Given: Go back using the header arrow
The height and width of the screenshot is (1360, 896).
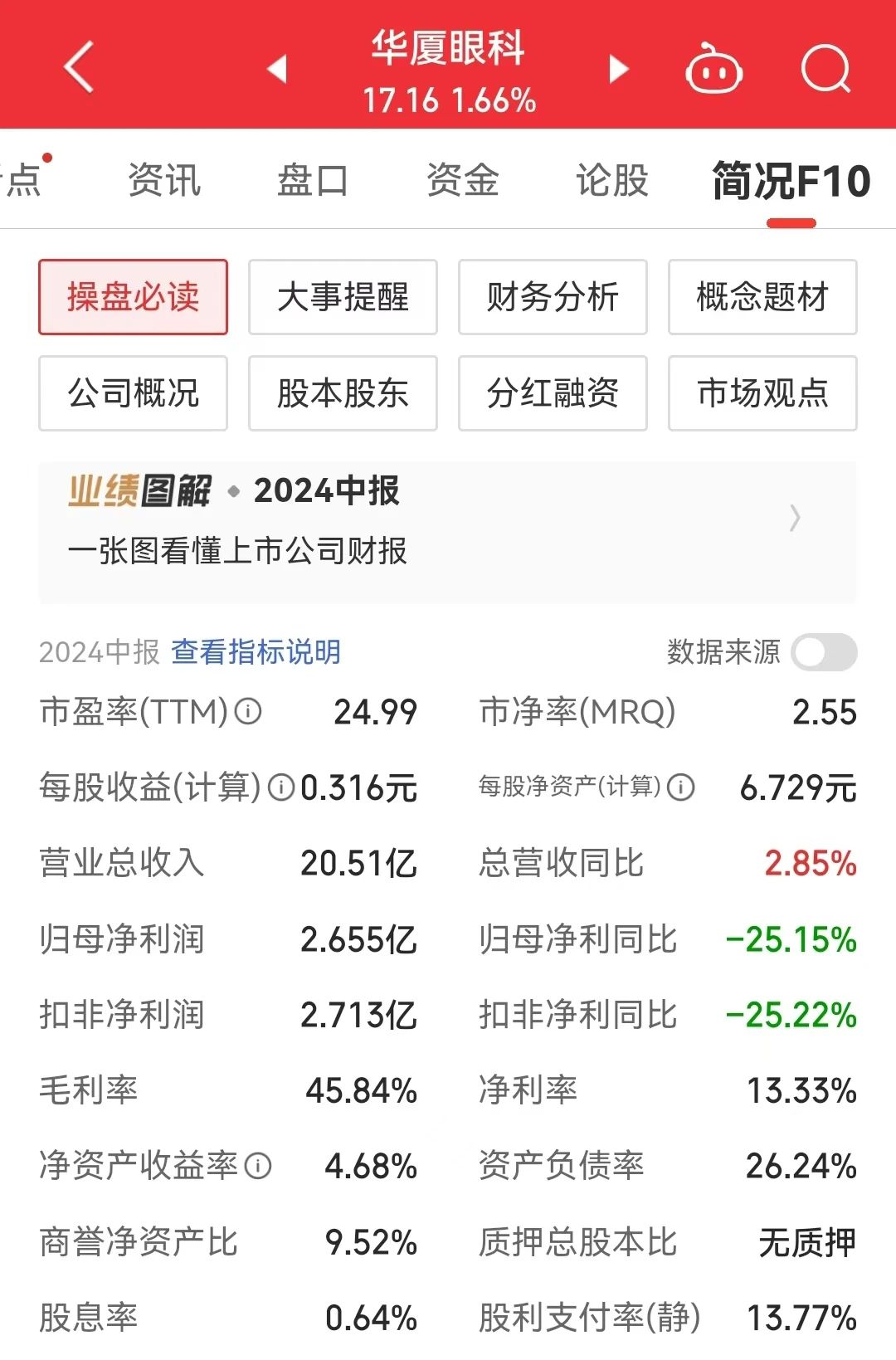Looking at the screenshot, I should (x=80, y=66).
